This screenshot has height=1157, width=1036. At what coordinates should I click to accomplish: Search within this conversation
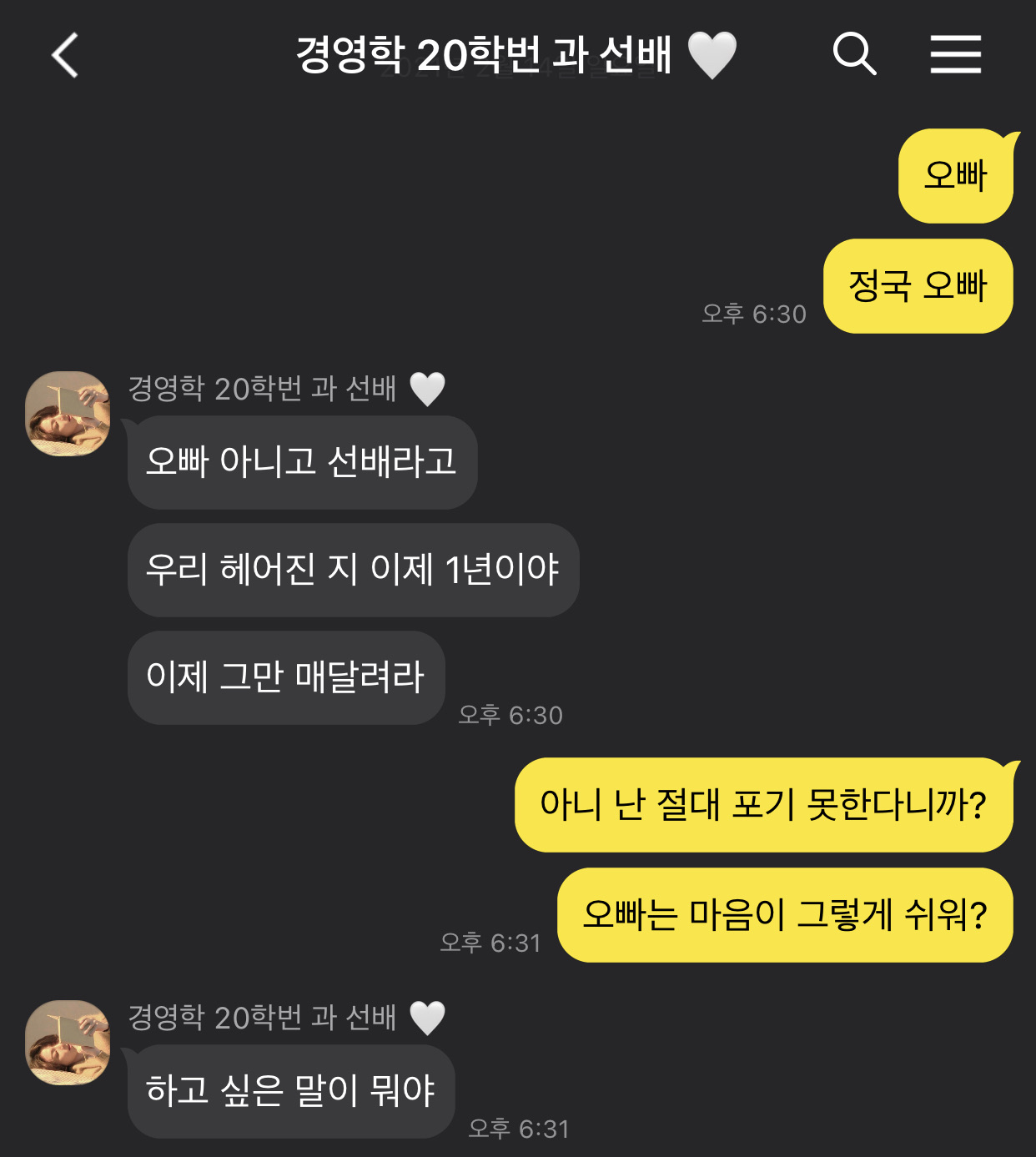(854, 55)
